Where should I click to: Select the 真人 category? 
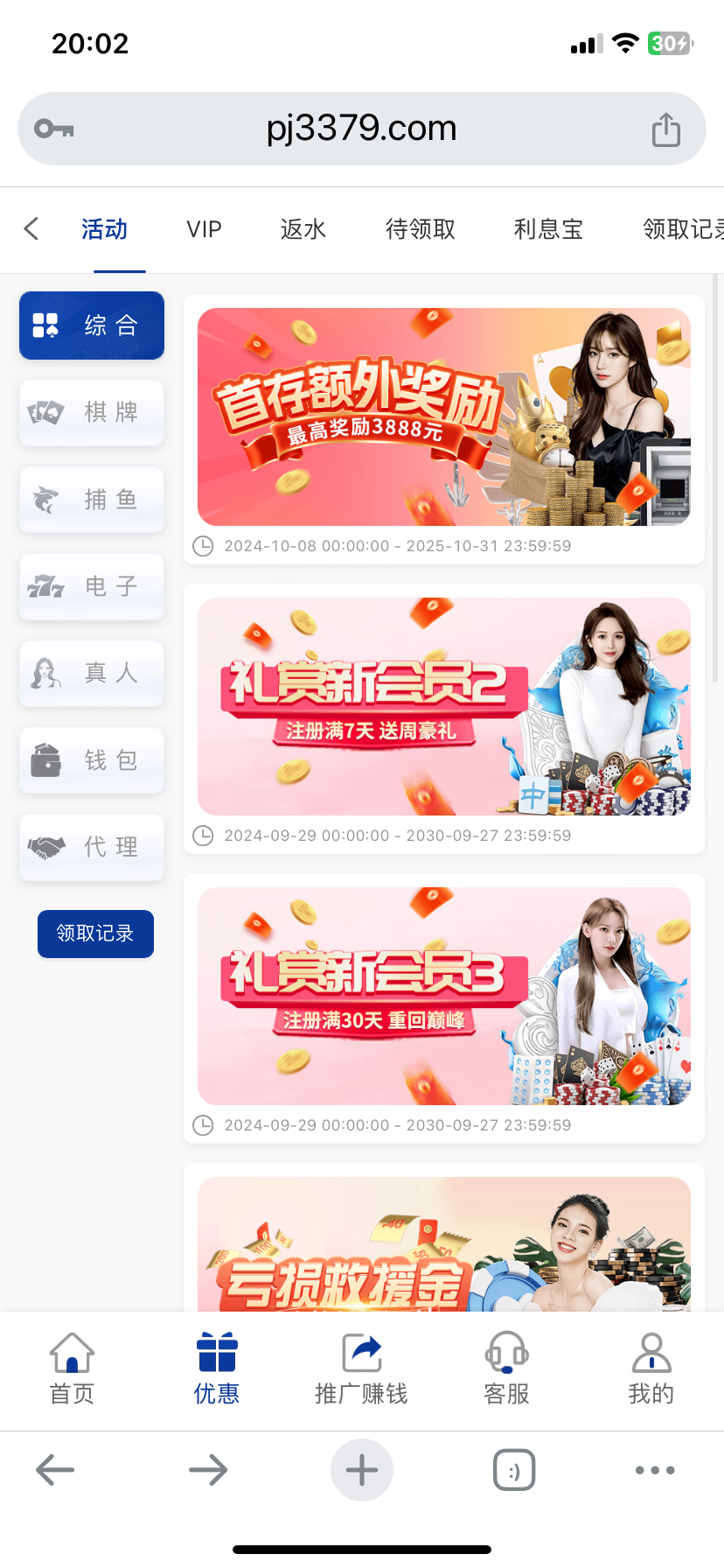pos(92,673)
